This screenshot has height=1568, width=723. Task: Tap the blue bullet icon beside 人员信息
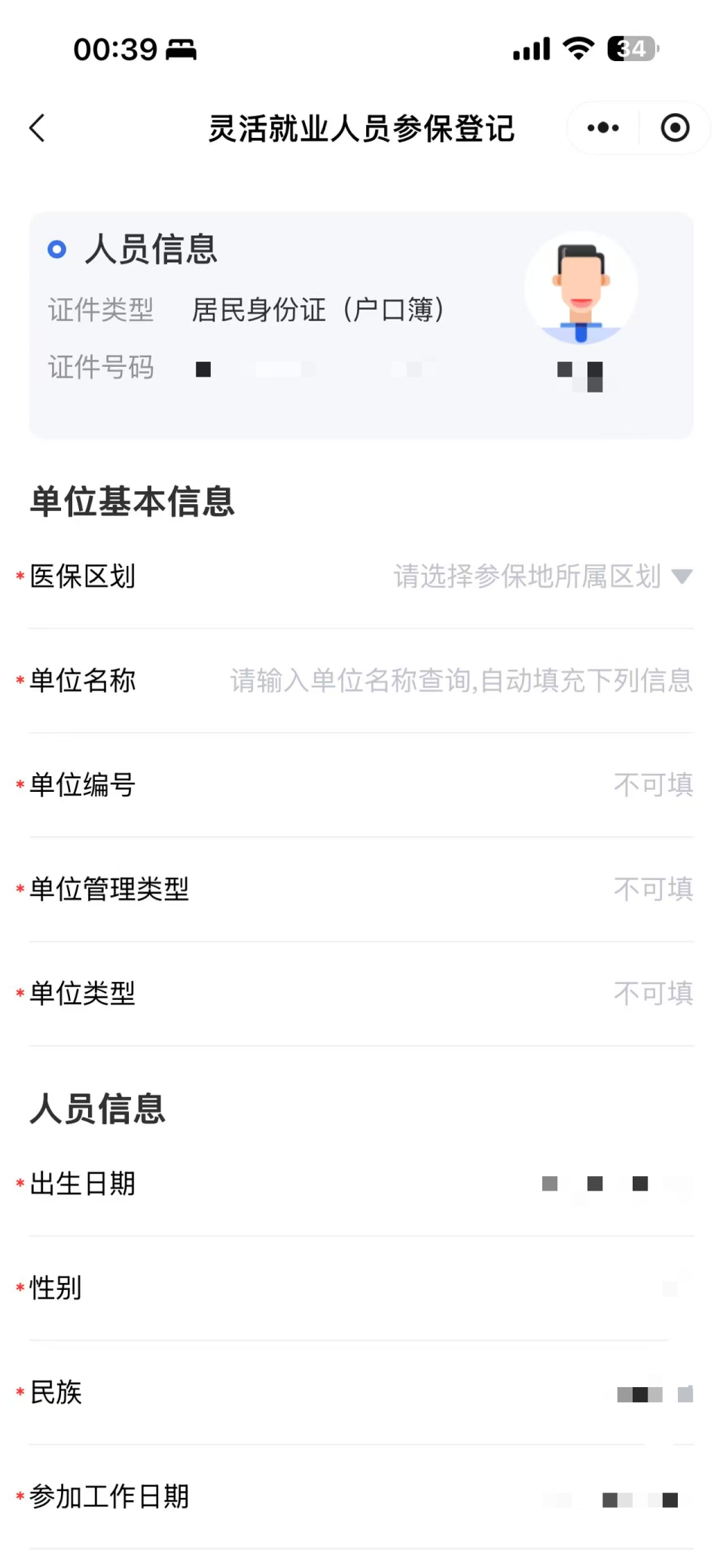pos(56,249)
